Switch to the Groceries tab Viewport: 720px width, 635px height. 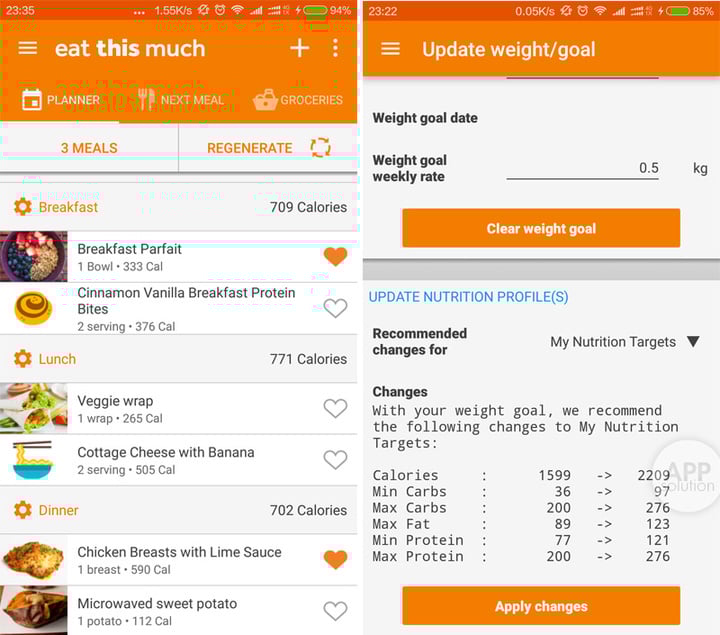click(x=298, y=100)
